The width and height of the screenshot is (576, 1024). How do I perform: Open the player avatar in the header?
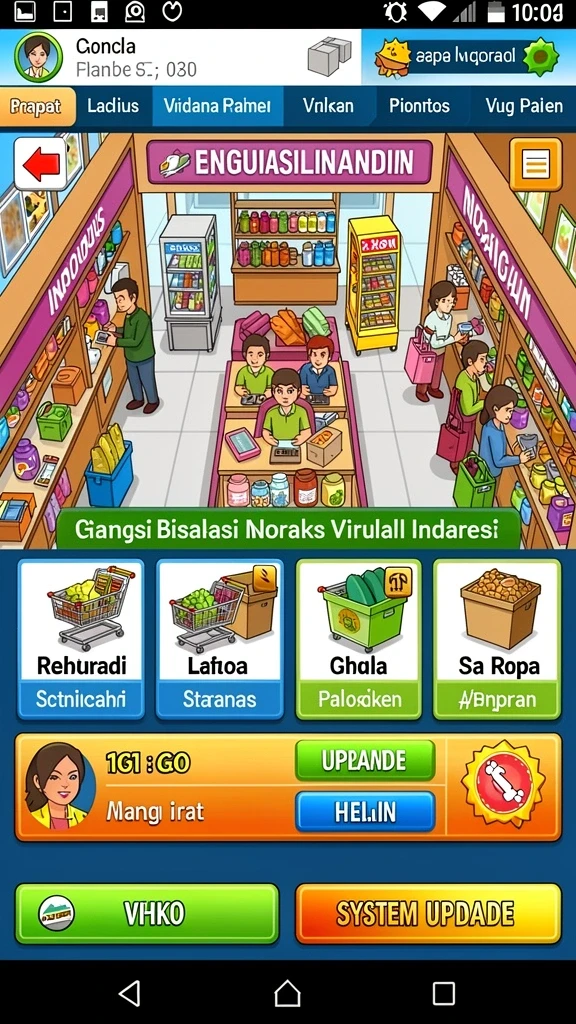tap(38, 57)
